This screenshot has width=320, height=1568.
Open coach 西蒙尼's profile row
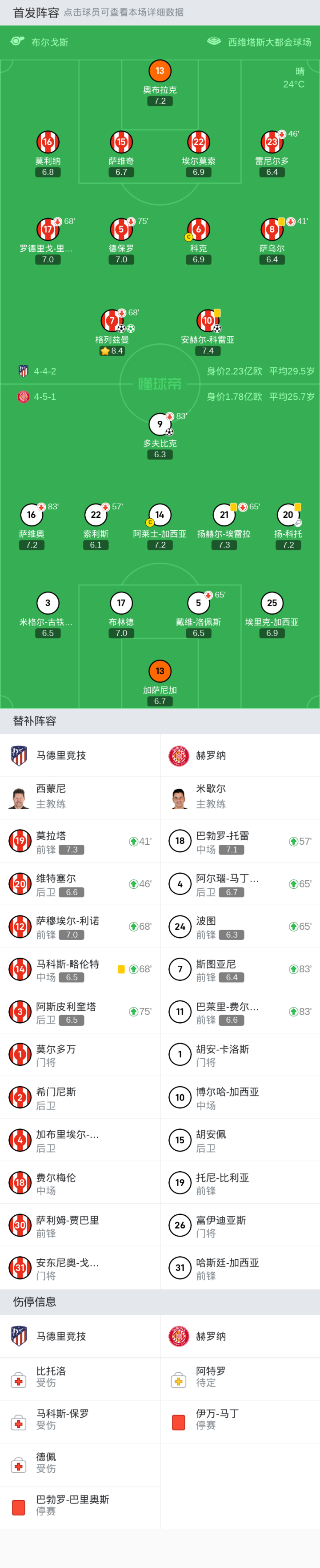pyautogui.click(x=80, y=796)
